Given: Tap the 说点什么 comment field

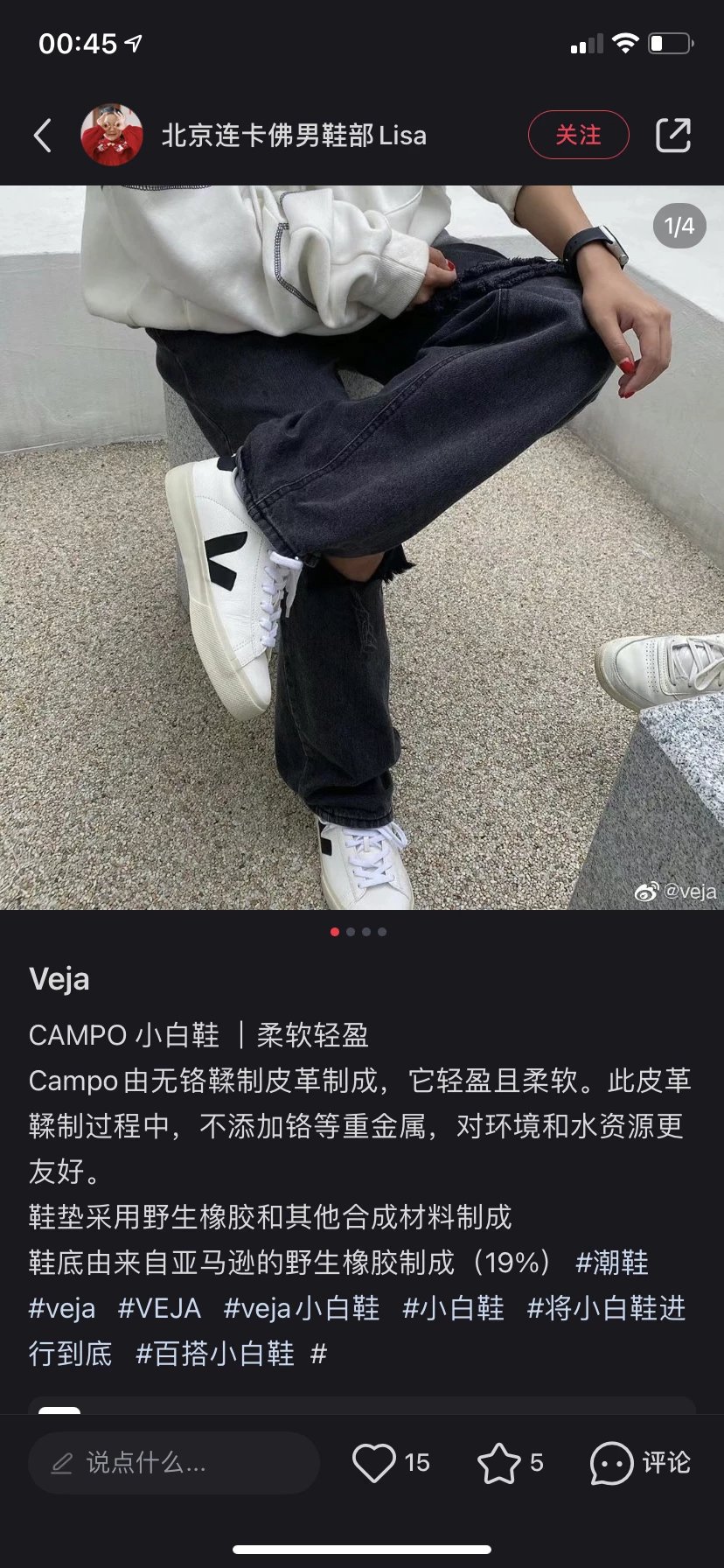Looking at the screenshot, I should click(x=173, y=1462).
